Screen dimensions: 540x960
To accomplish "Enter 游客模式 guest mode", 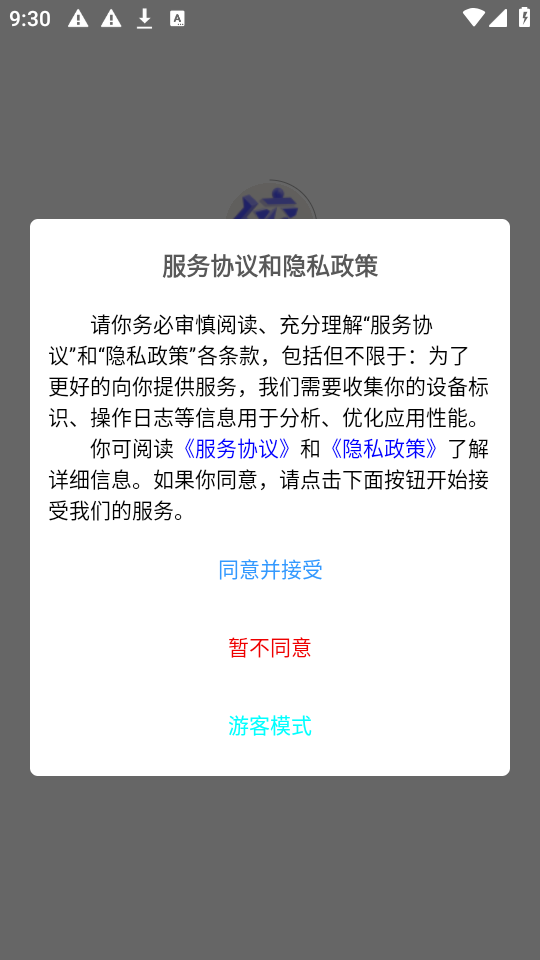I will [x=270, y=726].
